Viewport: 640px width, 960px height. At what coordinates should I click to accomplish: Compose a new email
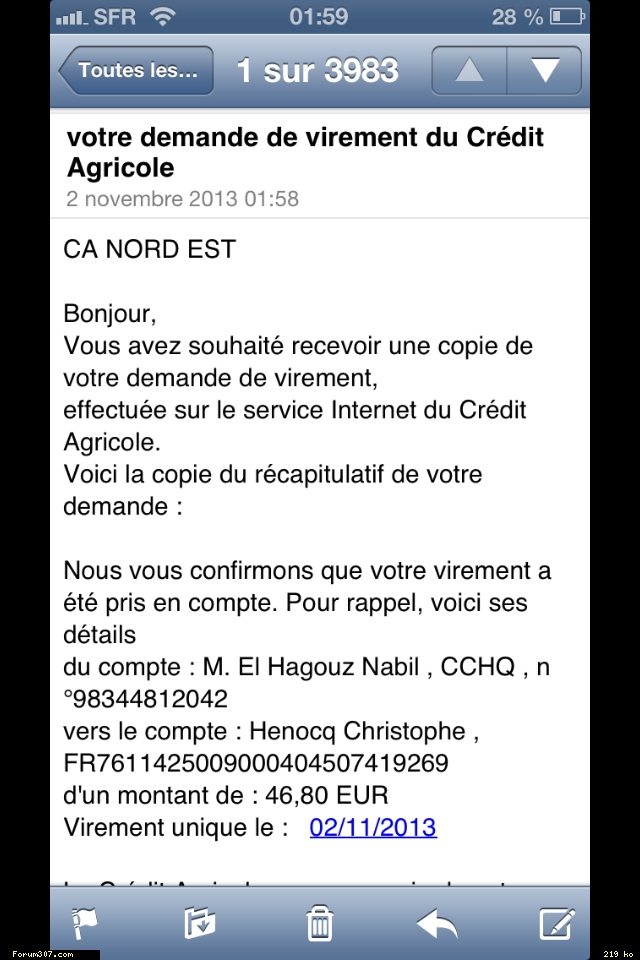(x=556, y=923)
